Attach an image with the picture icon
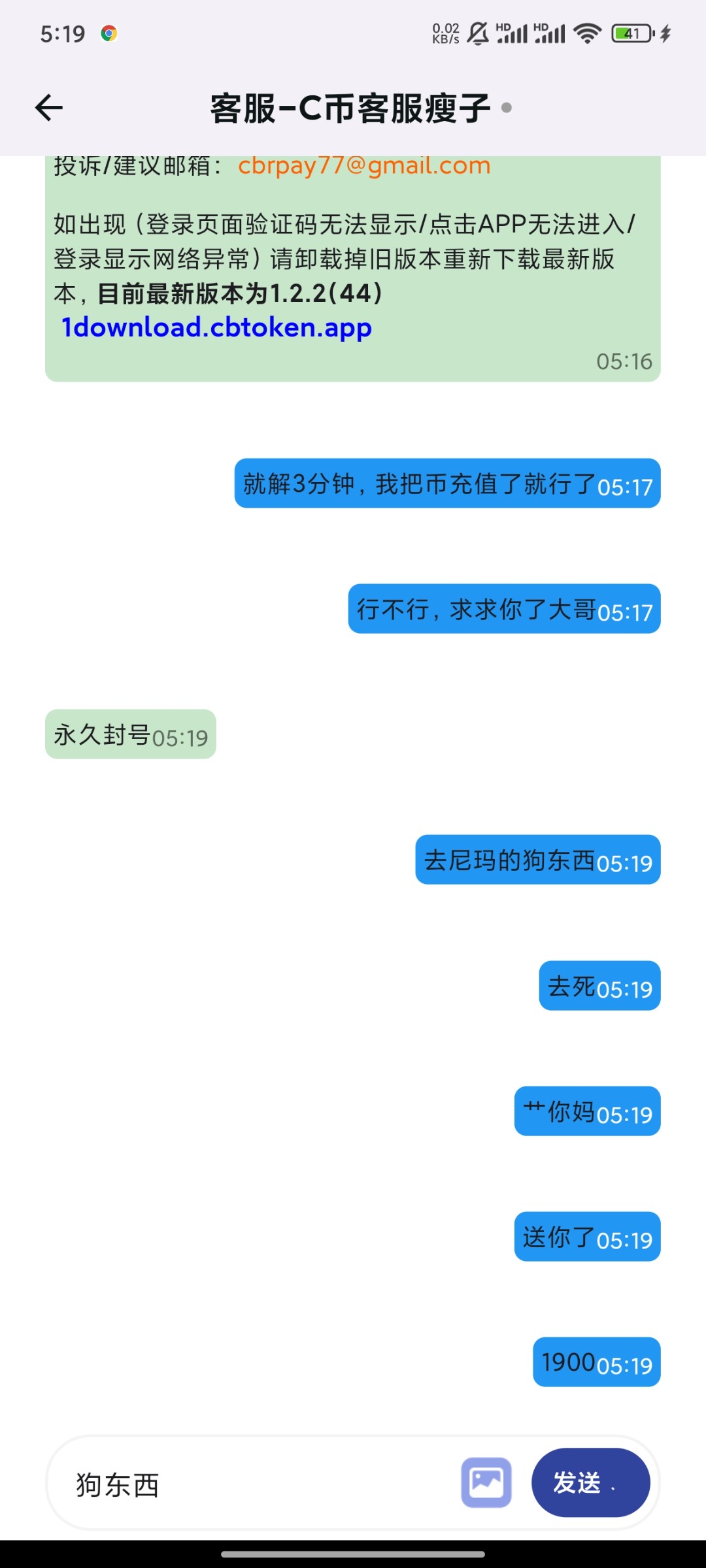The width and height of the screenshot is (706, 1568). click(486, 1482)
